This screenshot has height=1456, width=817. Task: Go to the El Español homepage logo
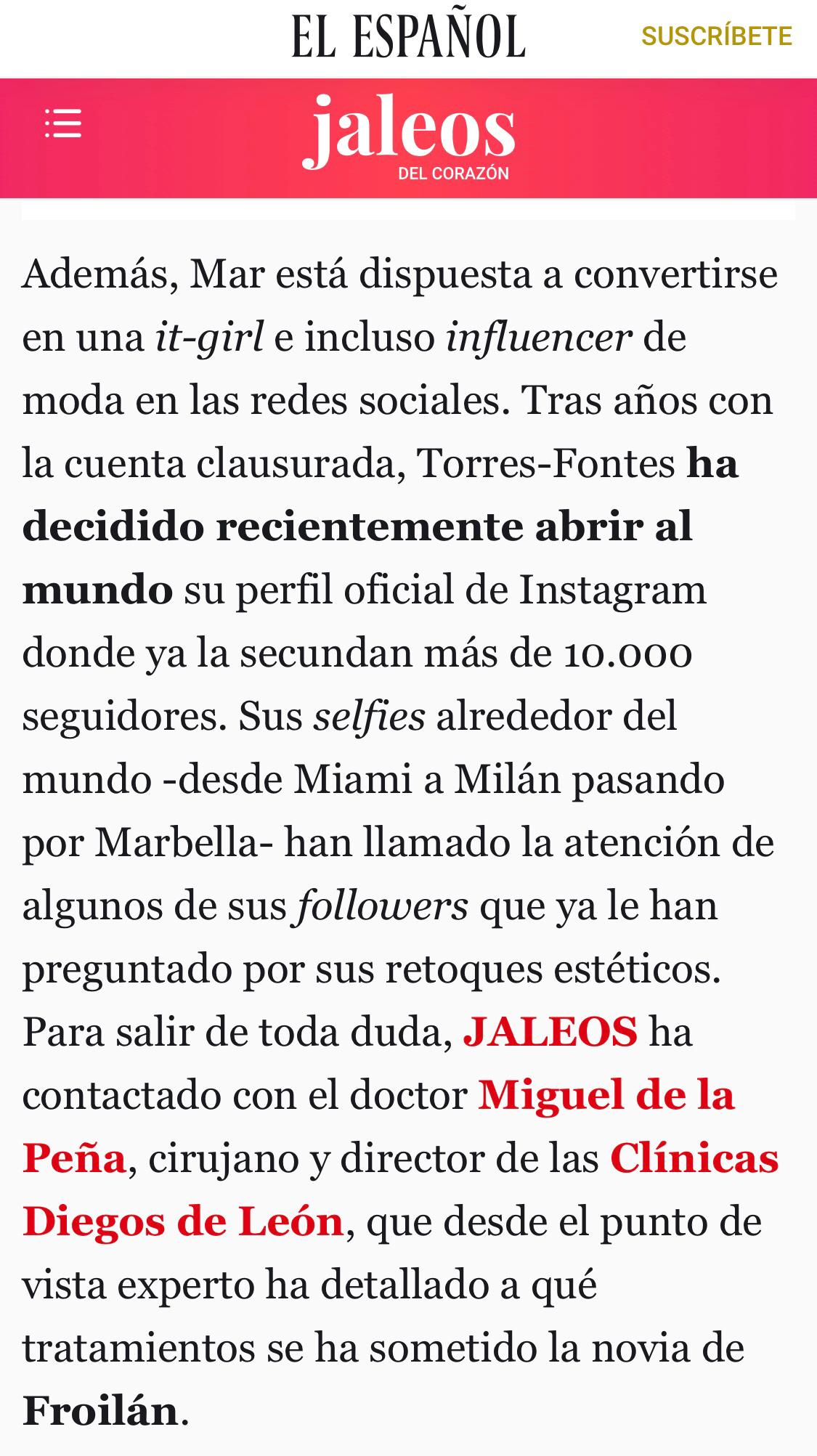tap(408, 36)
